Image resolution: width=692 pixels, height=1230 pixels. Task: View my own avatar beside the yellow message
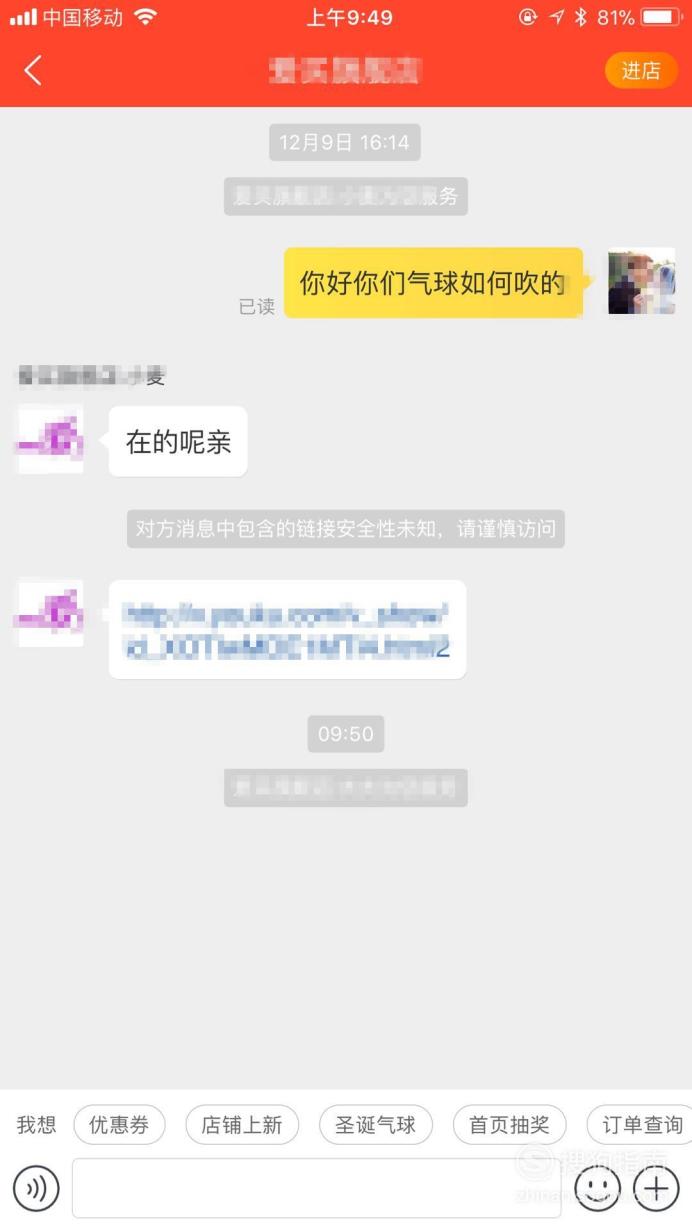[x=641, y=281]
